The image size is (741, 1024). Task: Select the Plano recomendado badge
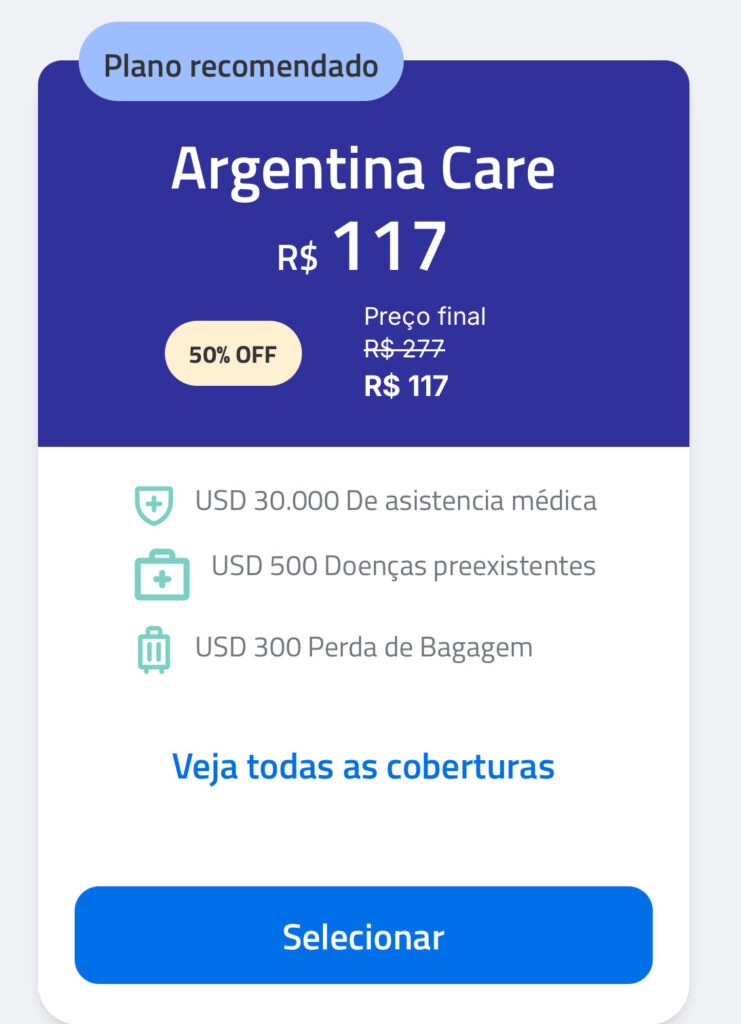[x=243, y=62]
